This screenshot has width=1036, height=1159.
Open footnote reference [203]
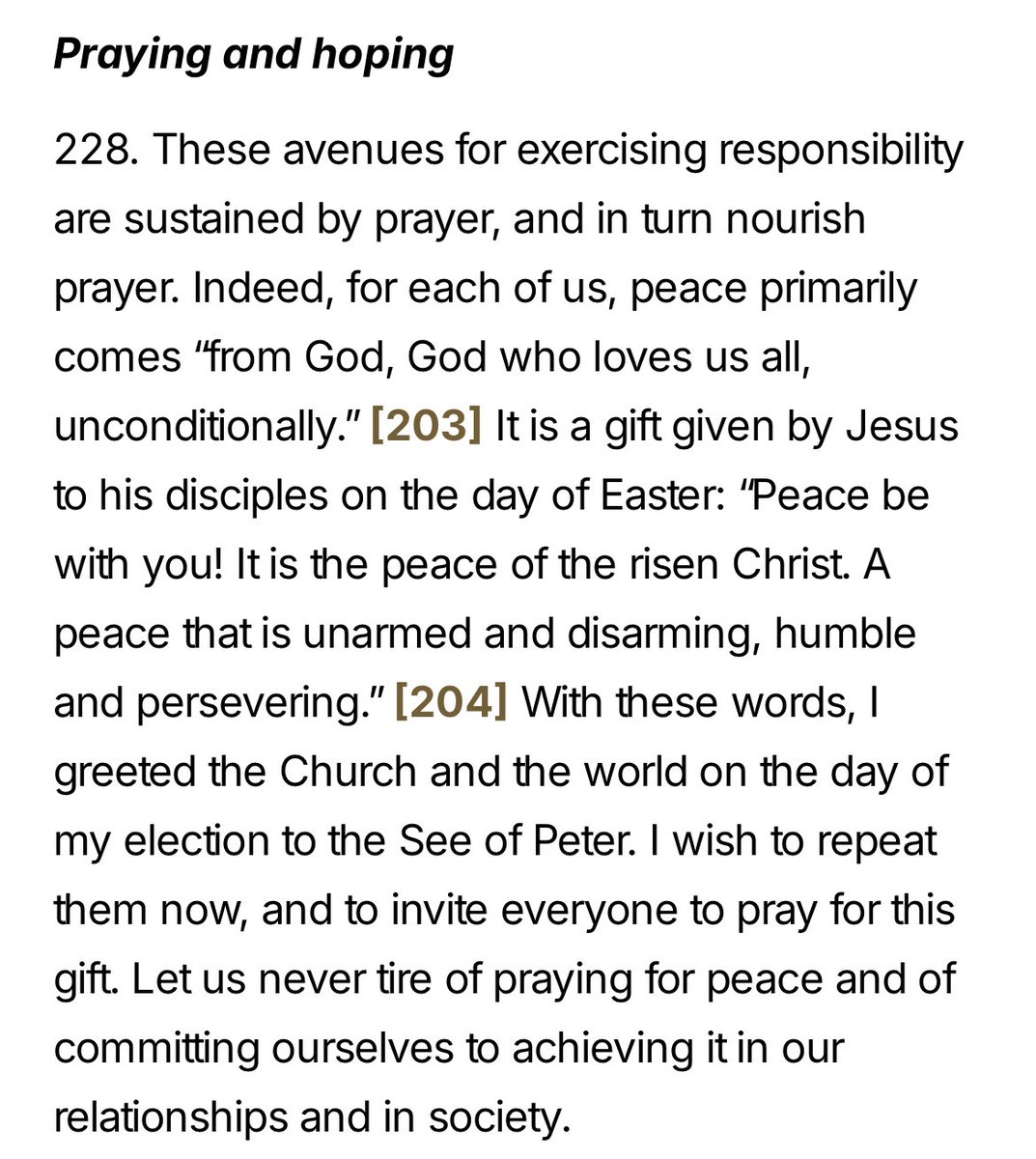[426, 427]
